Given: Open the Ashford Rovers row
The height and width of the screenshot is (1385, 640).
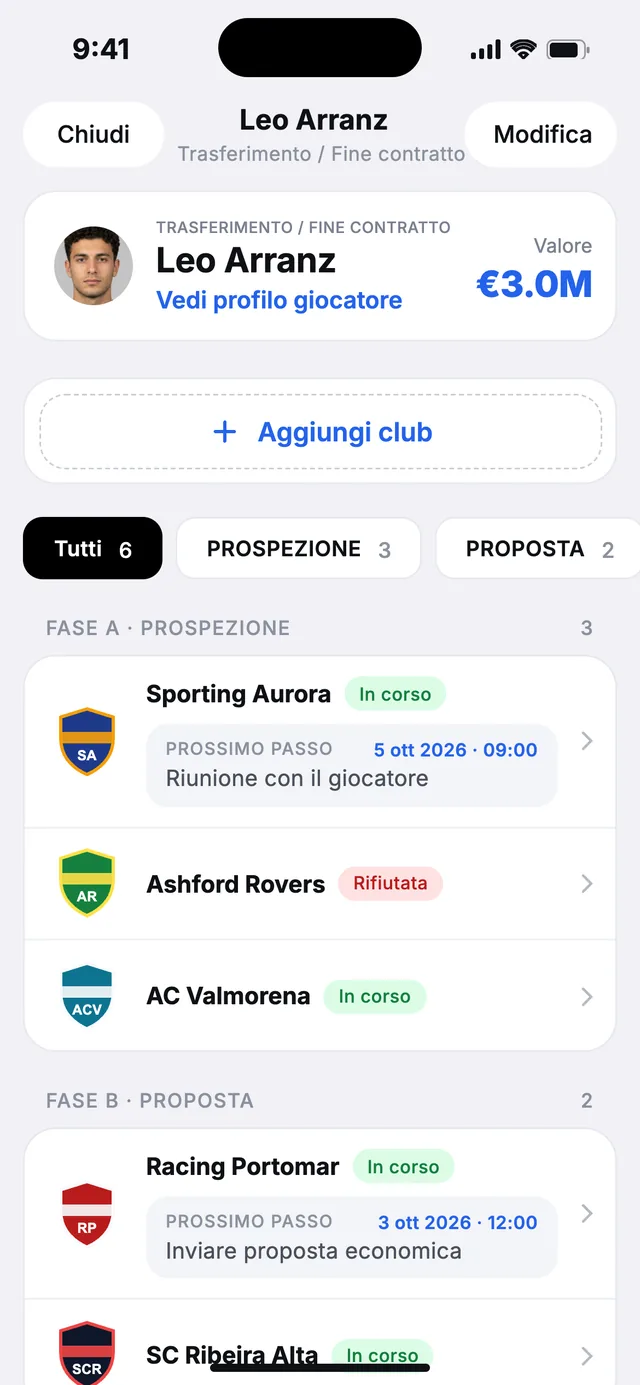Looking at the screenshot, I should [320, 884].
